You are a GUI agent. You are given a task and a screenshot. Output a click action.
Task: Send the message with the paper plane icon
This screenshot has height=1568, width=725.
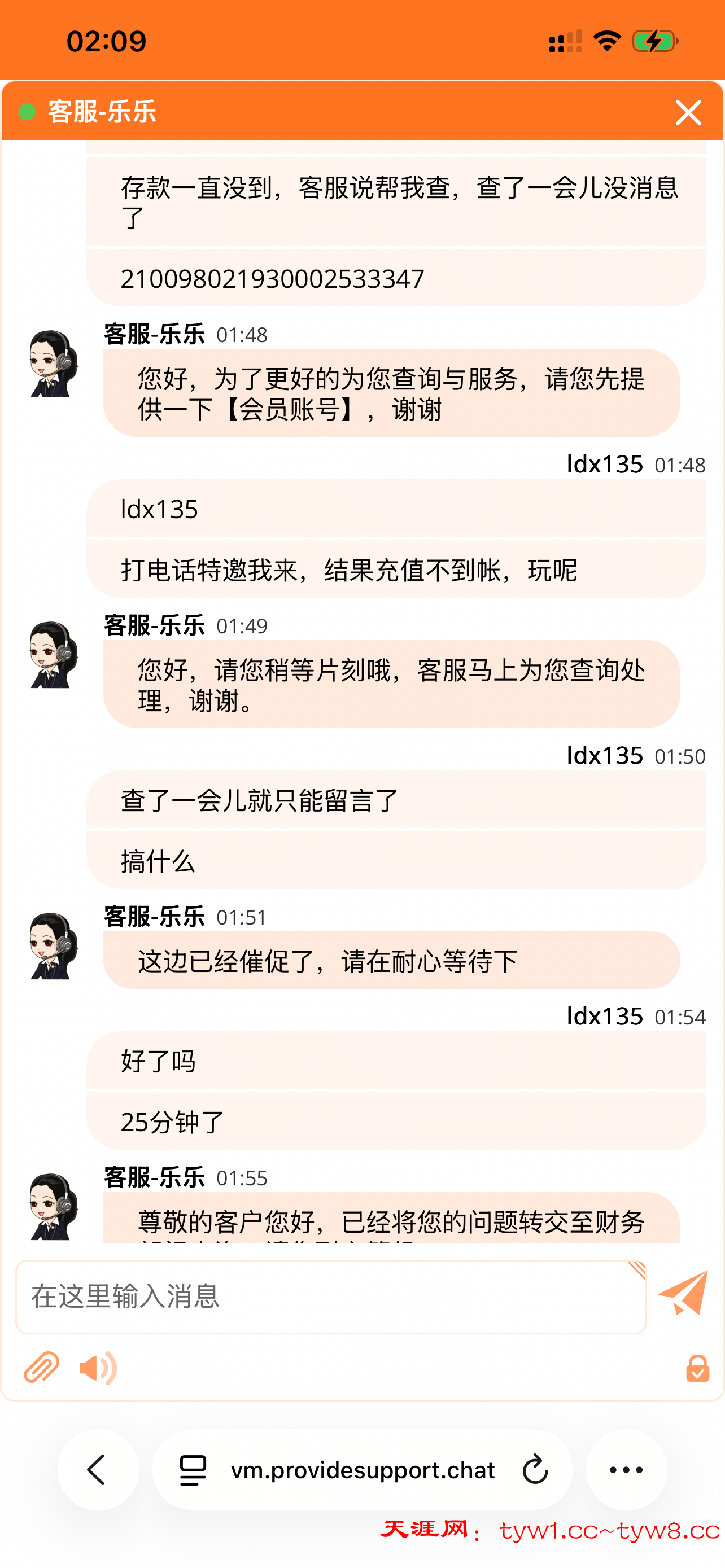(x=683, y=1294)
